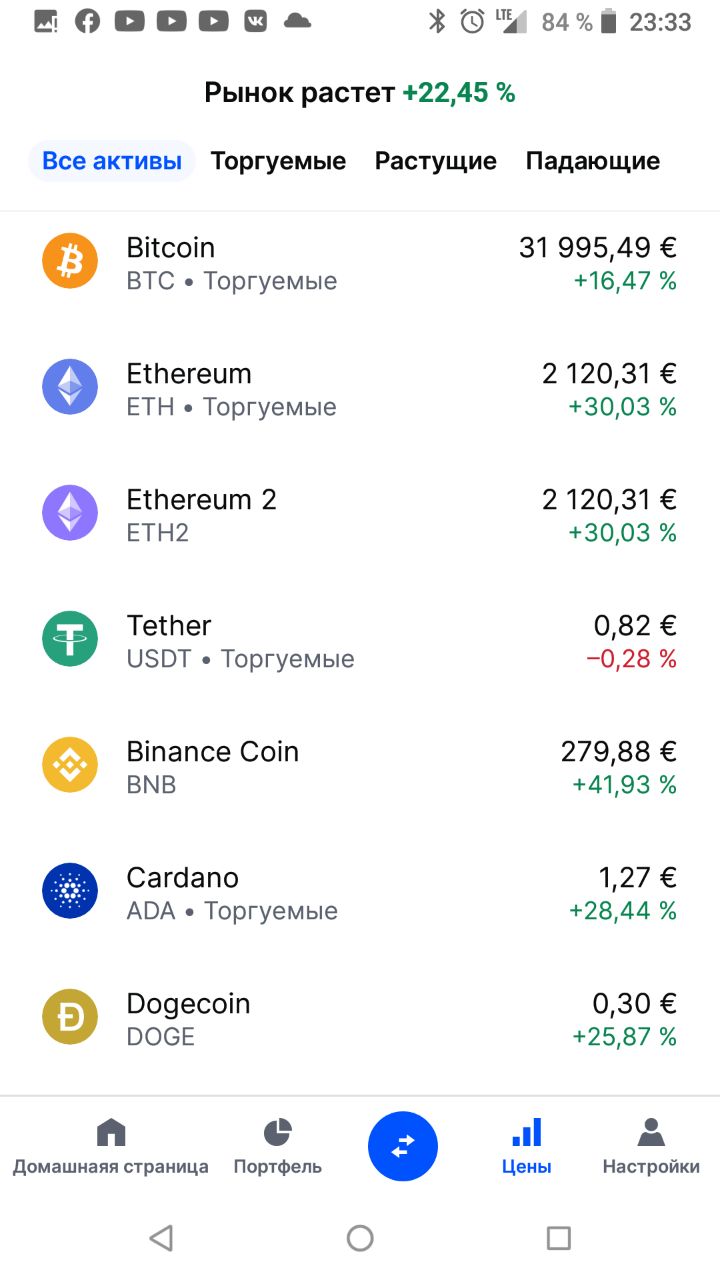
Task: Tap the system home button
Action: pos(360,1238)
